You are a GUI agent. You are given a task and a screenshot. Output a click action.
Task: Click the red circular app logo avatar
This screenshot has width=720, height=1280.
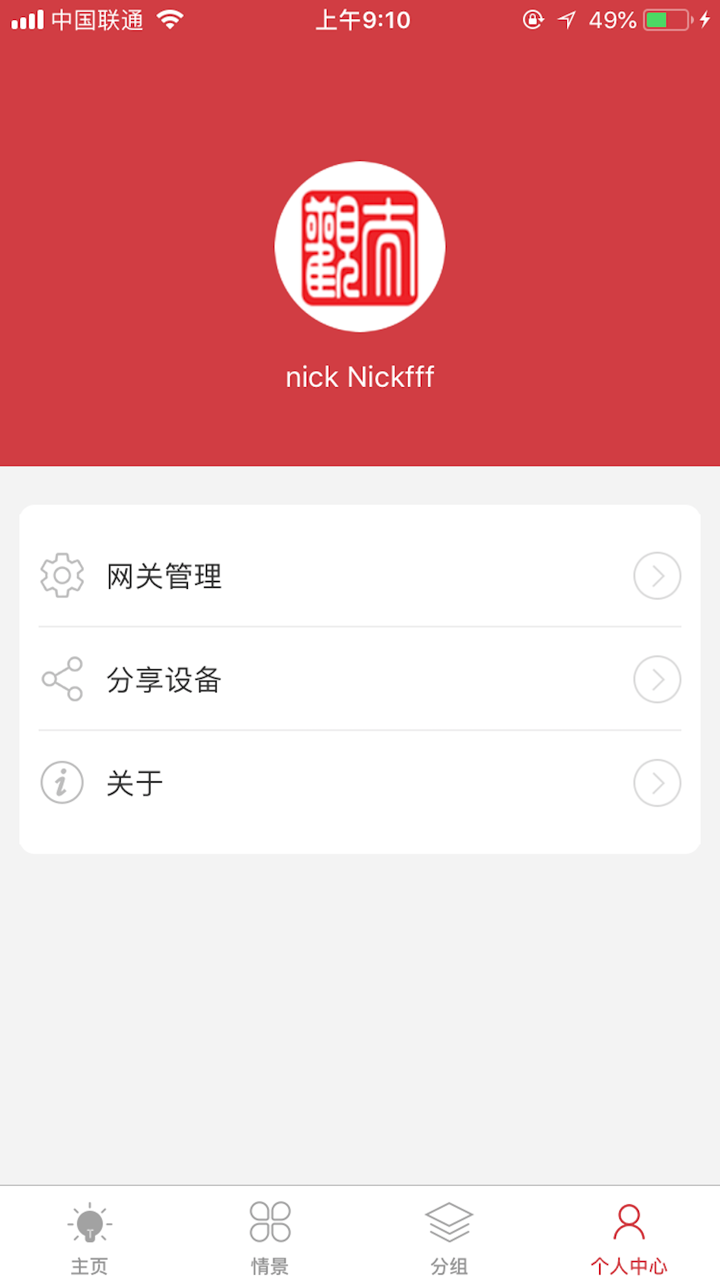(359, 246)
